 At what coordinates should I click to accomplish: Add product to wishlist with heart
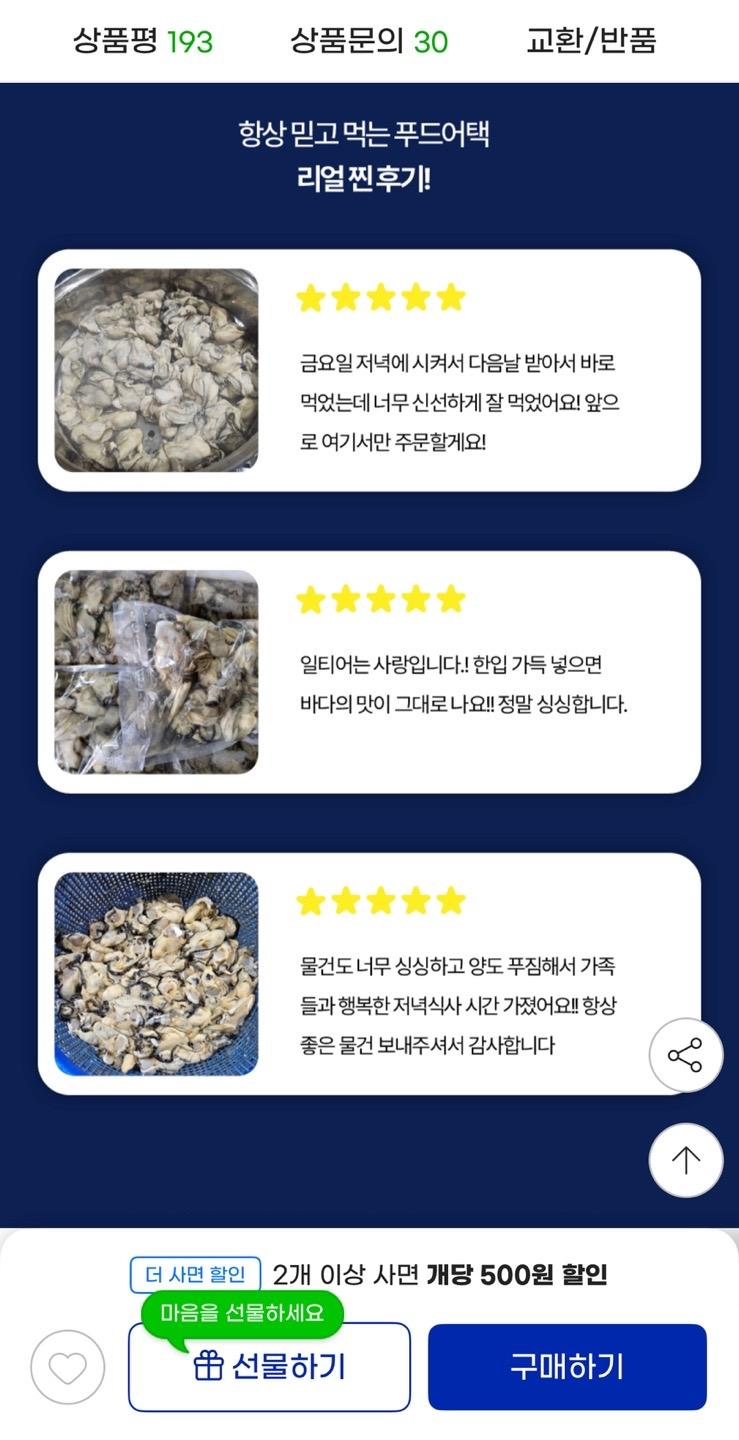click(67, 1367)
